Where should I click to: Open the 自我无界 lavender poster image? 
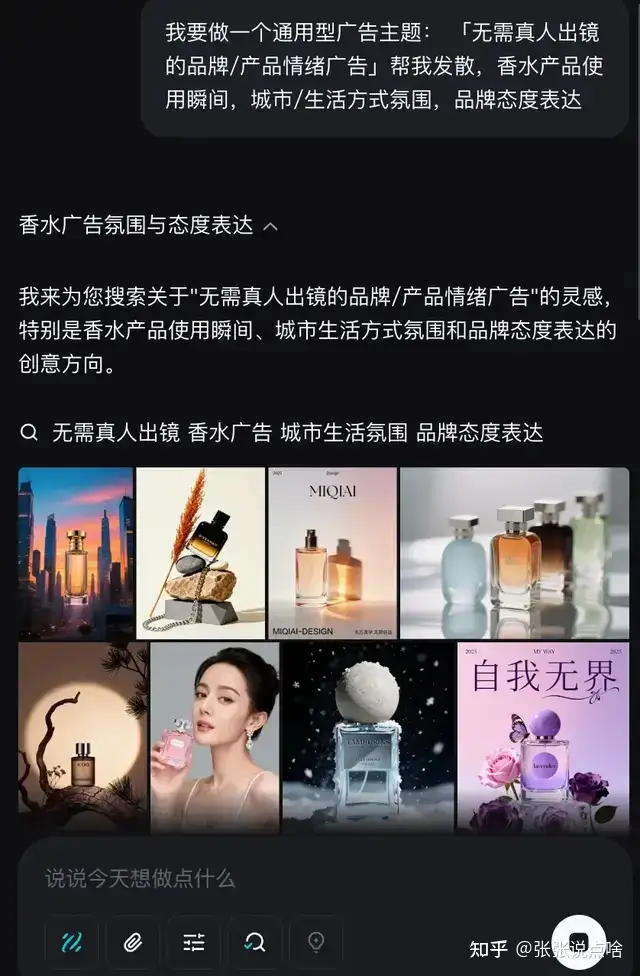[543, 738]
